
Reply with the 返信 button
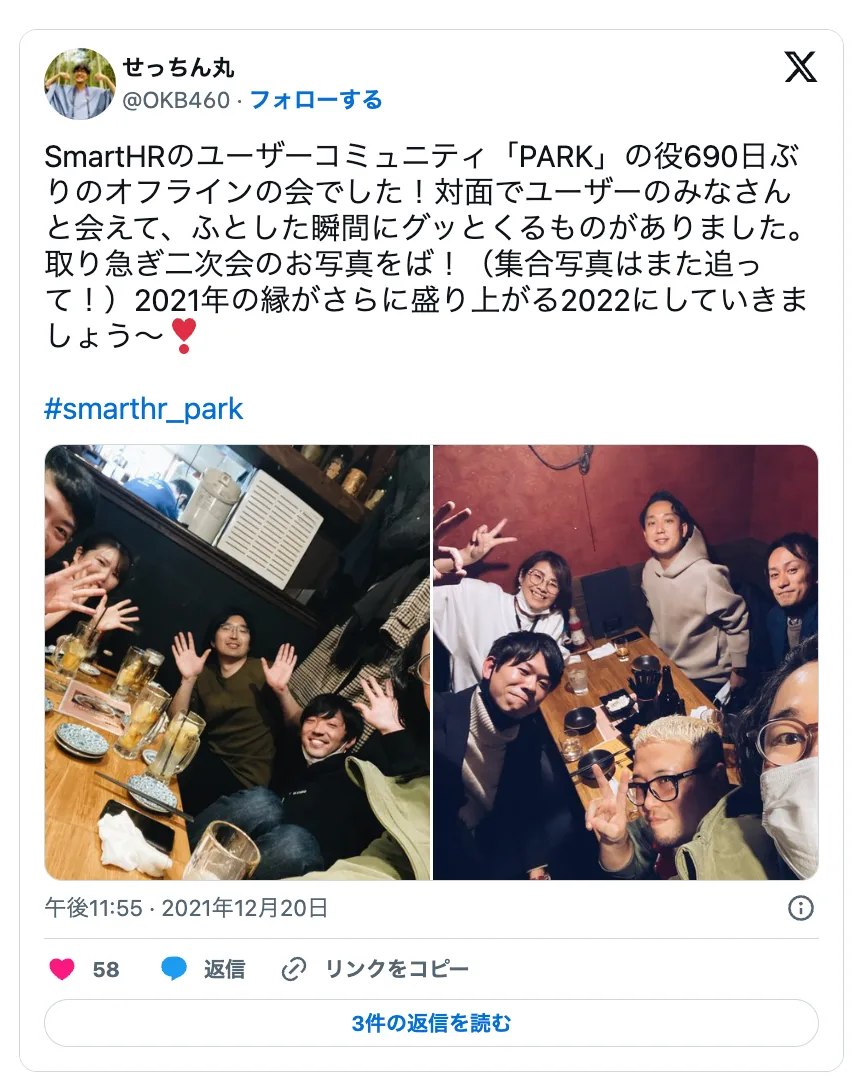tap(204, 969)
